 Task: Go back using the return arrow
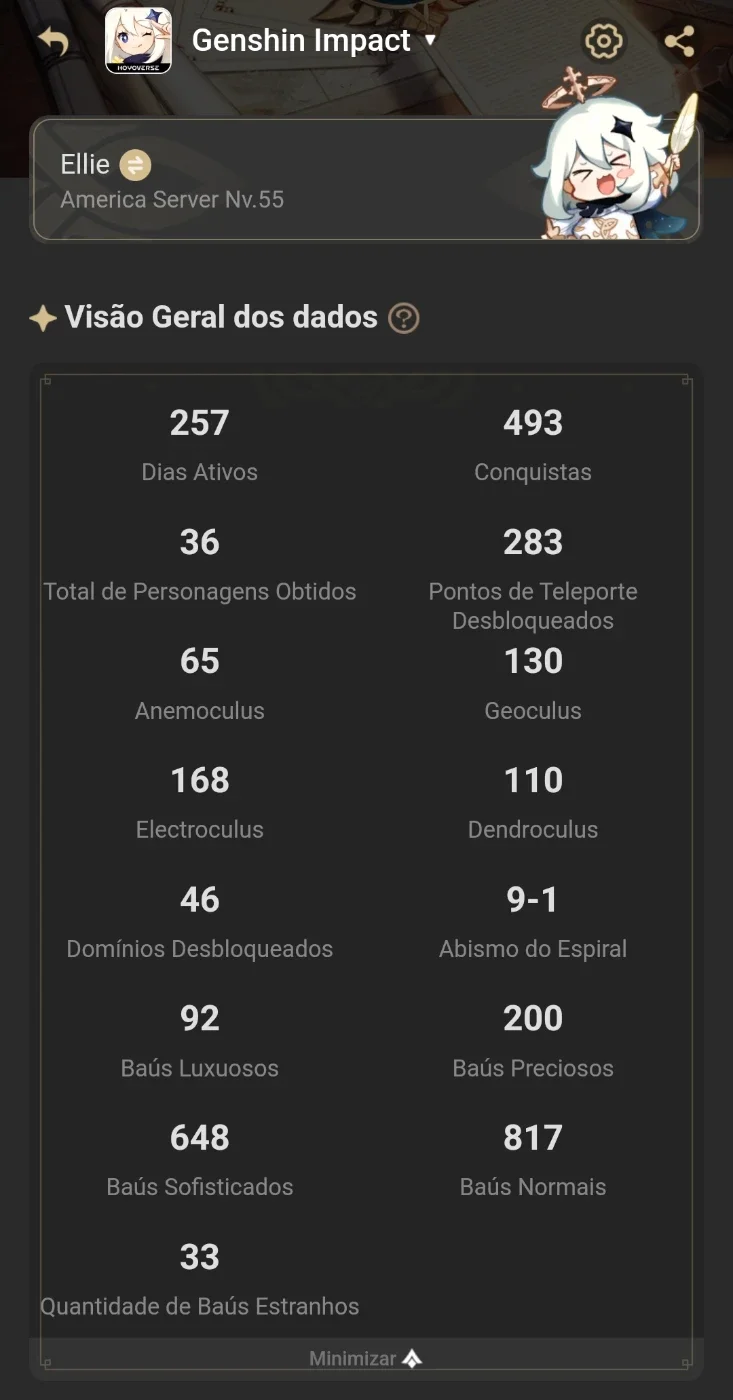54,41
